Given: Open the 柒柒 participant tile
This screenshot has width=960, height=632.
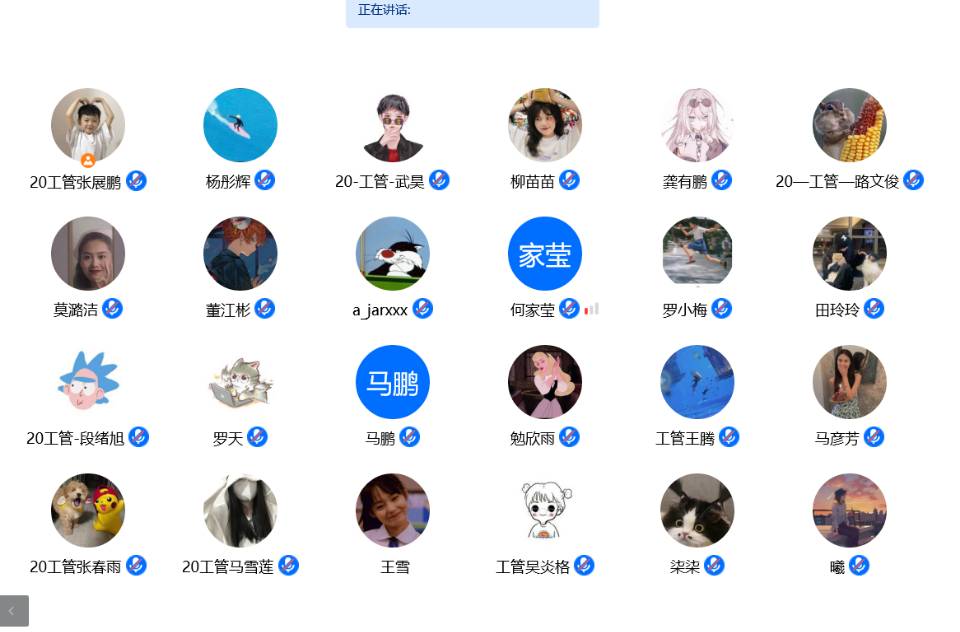Looking at the screenshot, I should 697,510.
